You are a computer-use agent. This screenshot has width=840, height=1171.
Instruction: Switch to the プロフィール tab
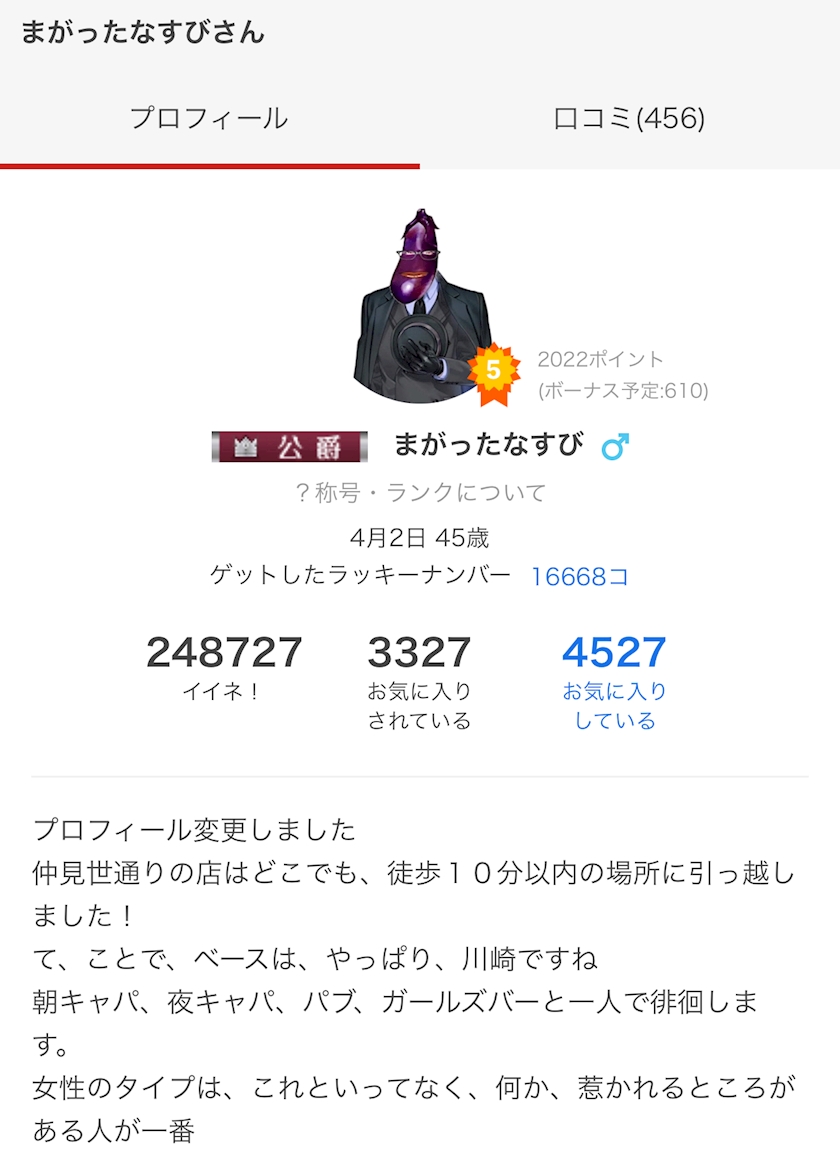pos(209,119)
